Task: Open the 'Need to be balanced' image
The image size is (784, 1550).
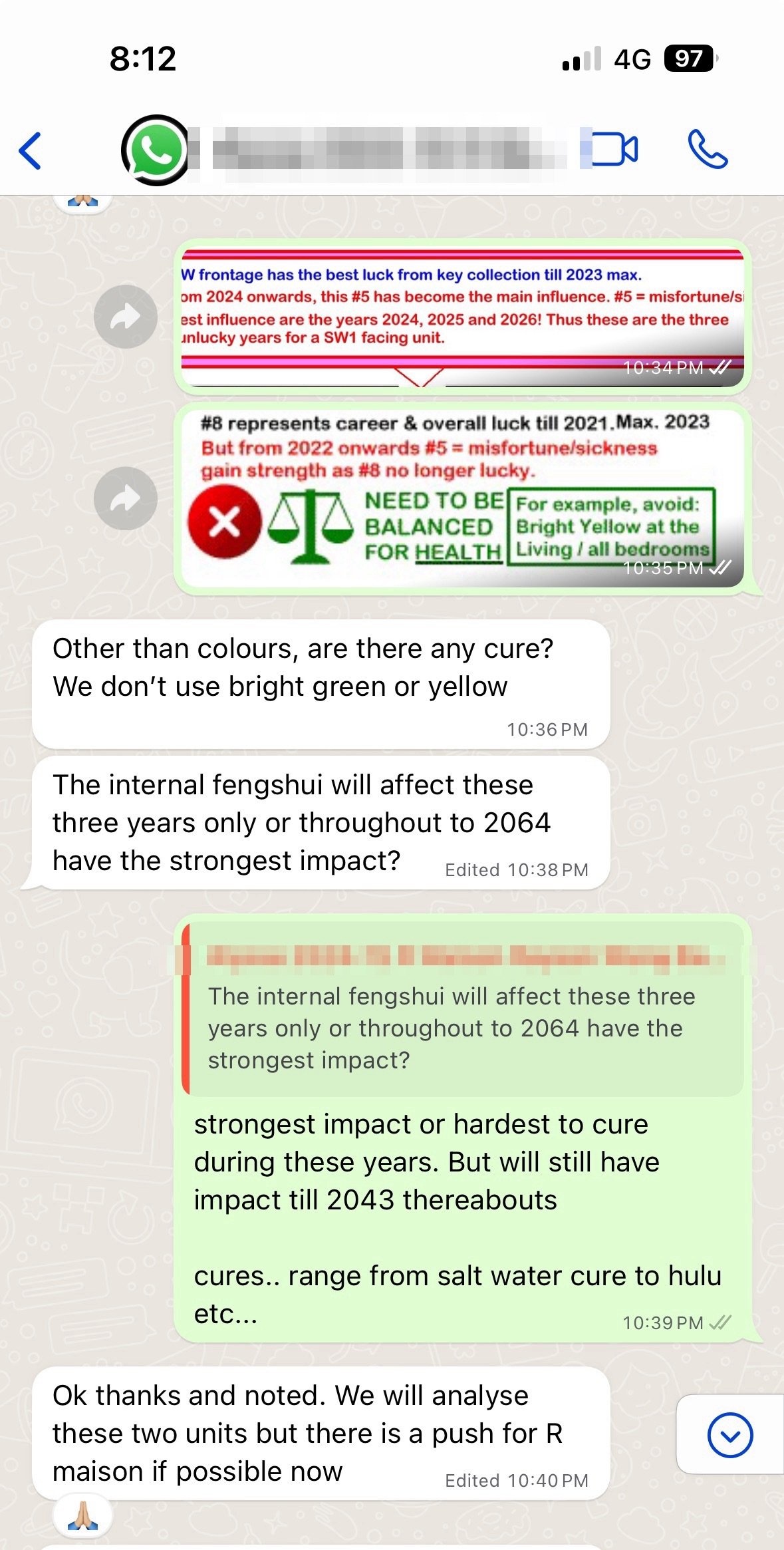Action: tap(462, 498)
